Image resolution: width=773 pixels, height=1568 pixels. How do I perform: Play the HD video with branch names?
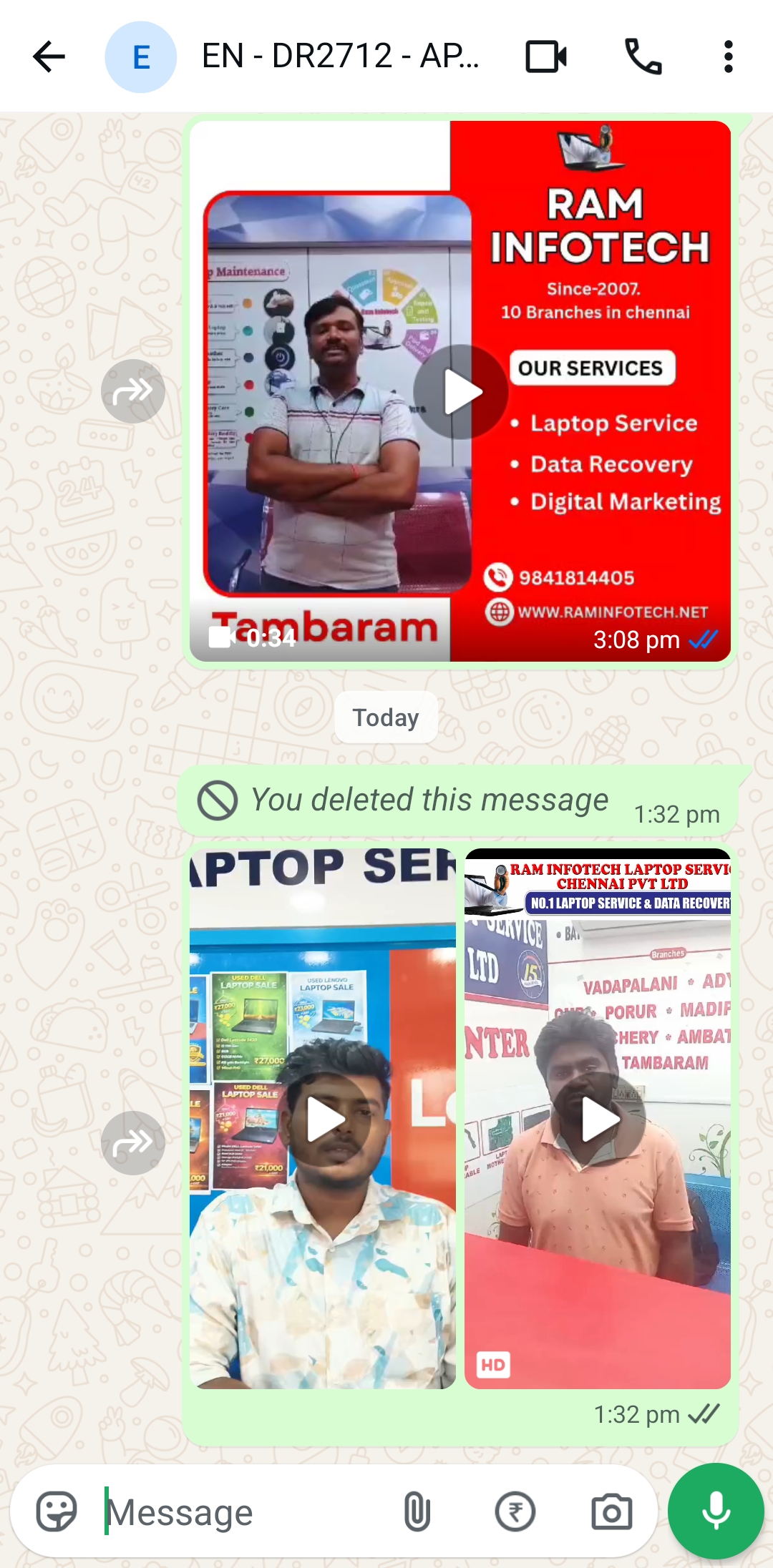(598, 1119)
